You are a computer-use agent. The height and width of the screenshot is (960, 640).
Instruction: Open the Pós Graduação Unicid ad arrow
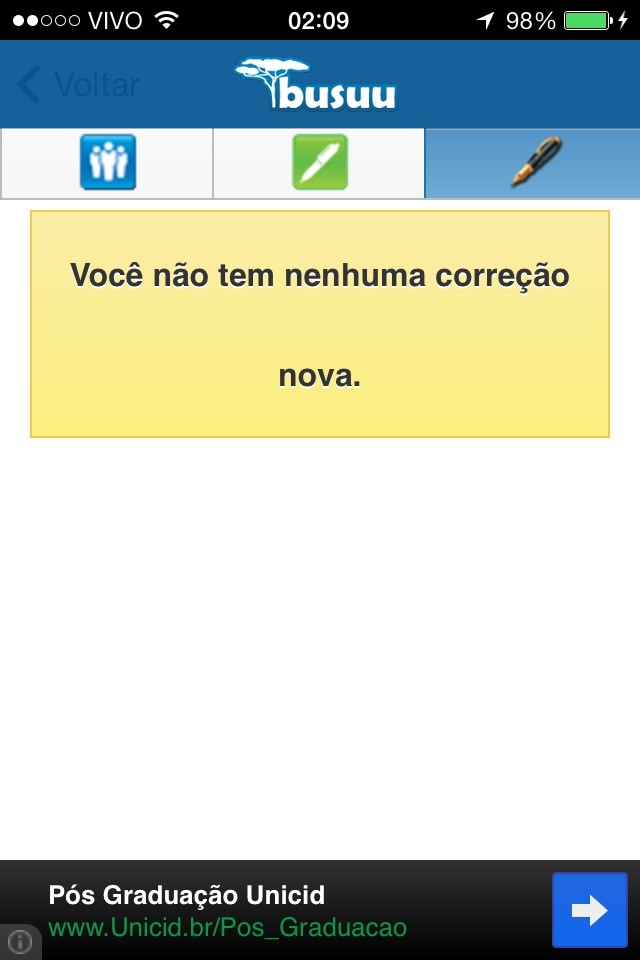pyautogui.click(x=590, y=910)
